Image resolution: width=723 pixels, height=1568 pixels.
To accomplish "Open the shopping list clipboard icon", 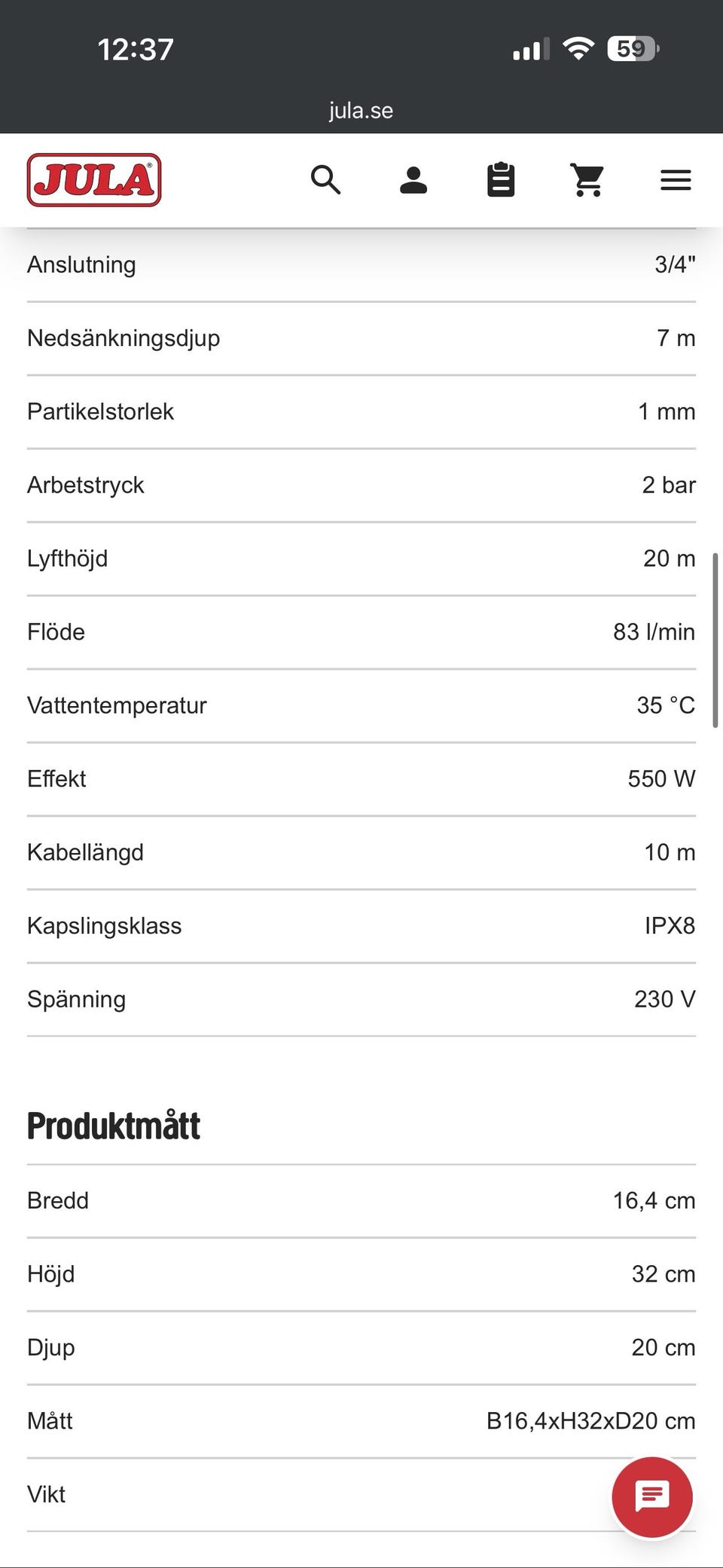I will tap(500, 179).
